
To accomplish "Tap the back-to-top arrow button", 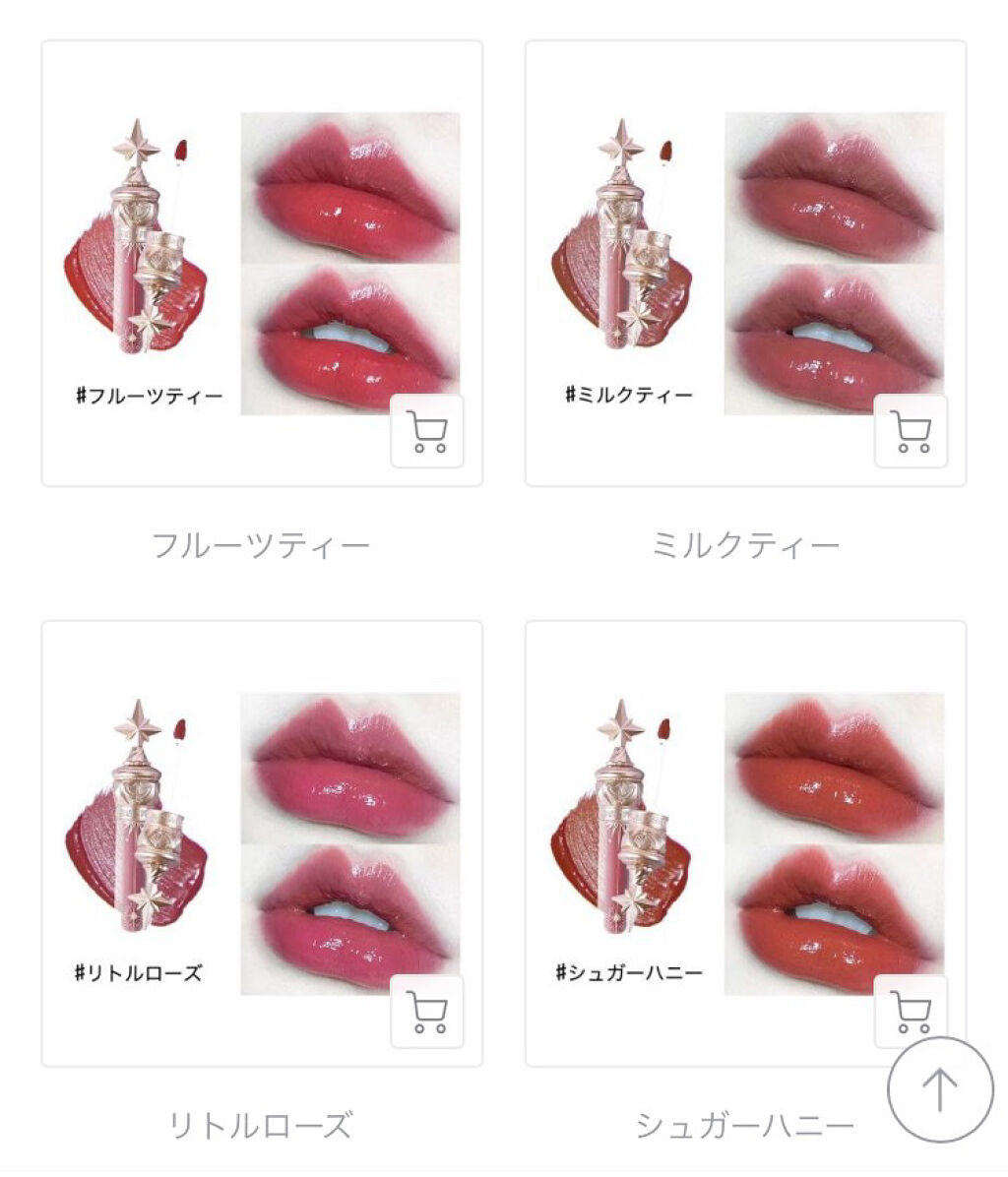I will coord(940,1090).
